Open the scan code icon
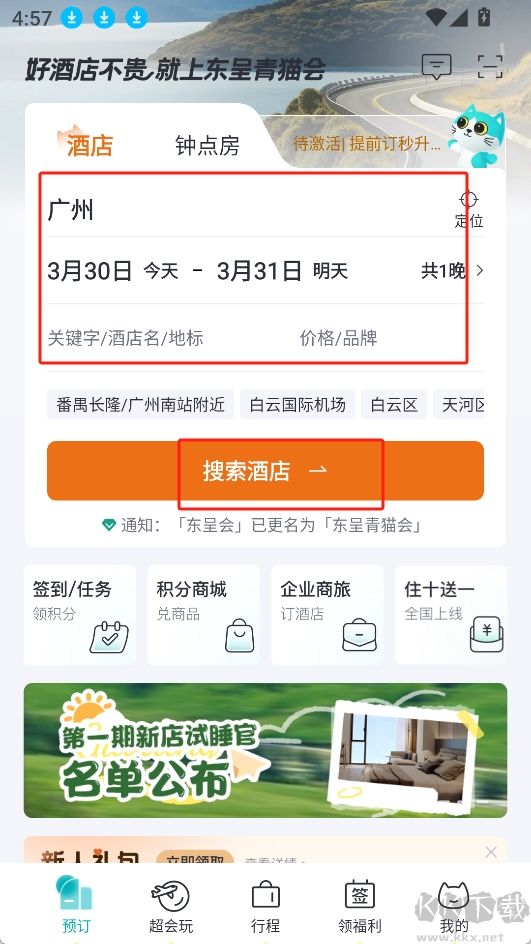 (x=490, y=66)
